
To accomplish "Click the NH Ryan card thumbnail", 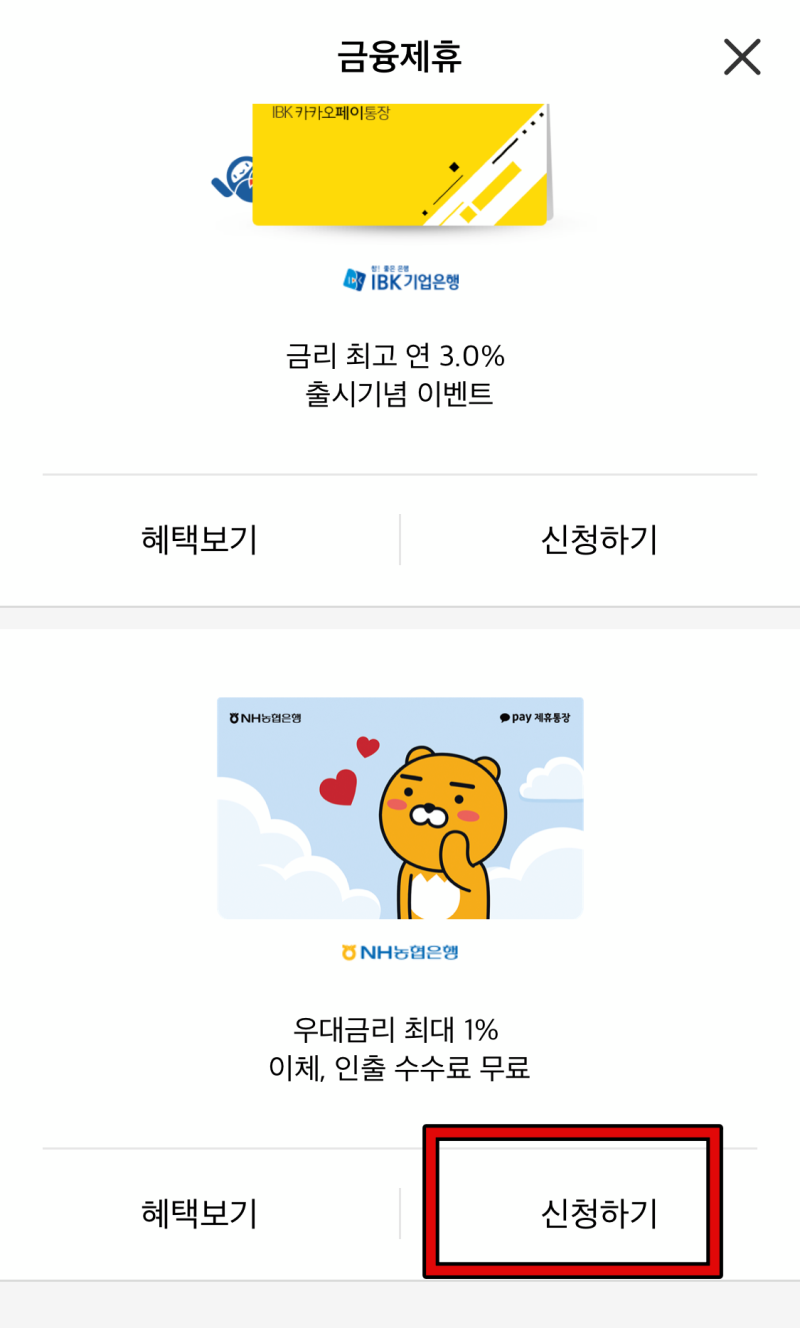I will pyautogui.click(x=399, y=808).
